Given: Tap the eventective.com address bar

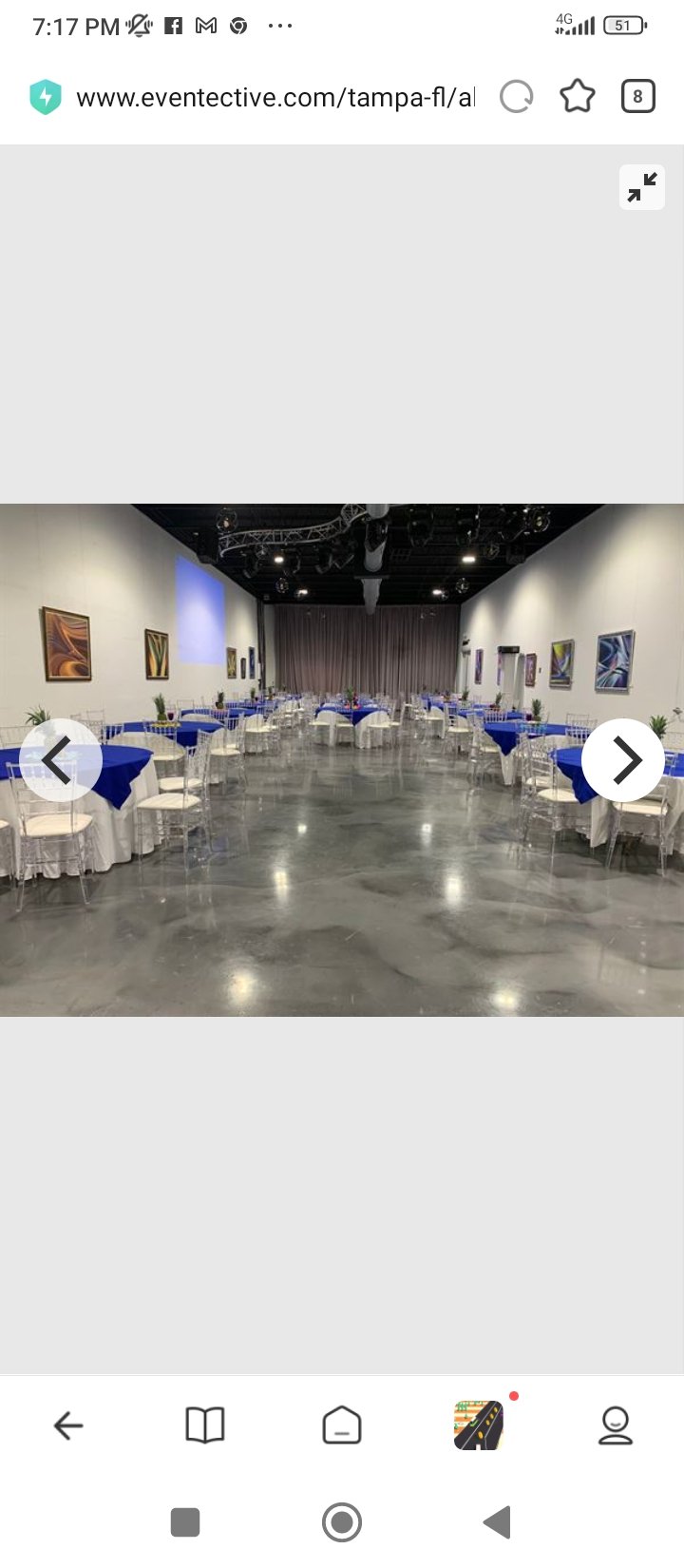Looking at the screenshot, I should tap(275, 97).
